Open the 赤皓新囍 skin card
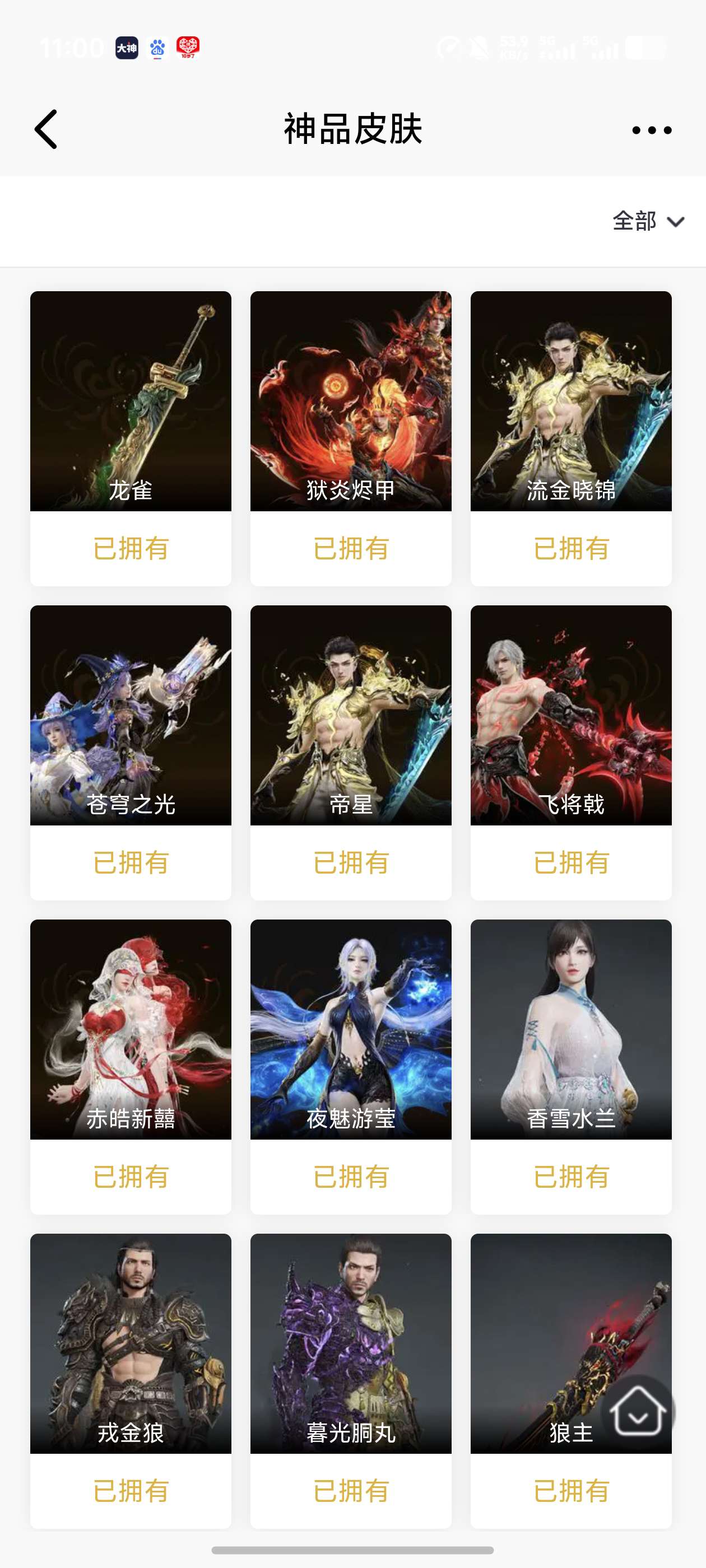 [131, 1029]
